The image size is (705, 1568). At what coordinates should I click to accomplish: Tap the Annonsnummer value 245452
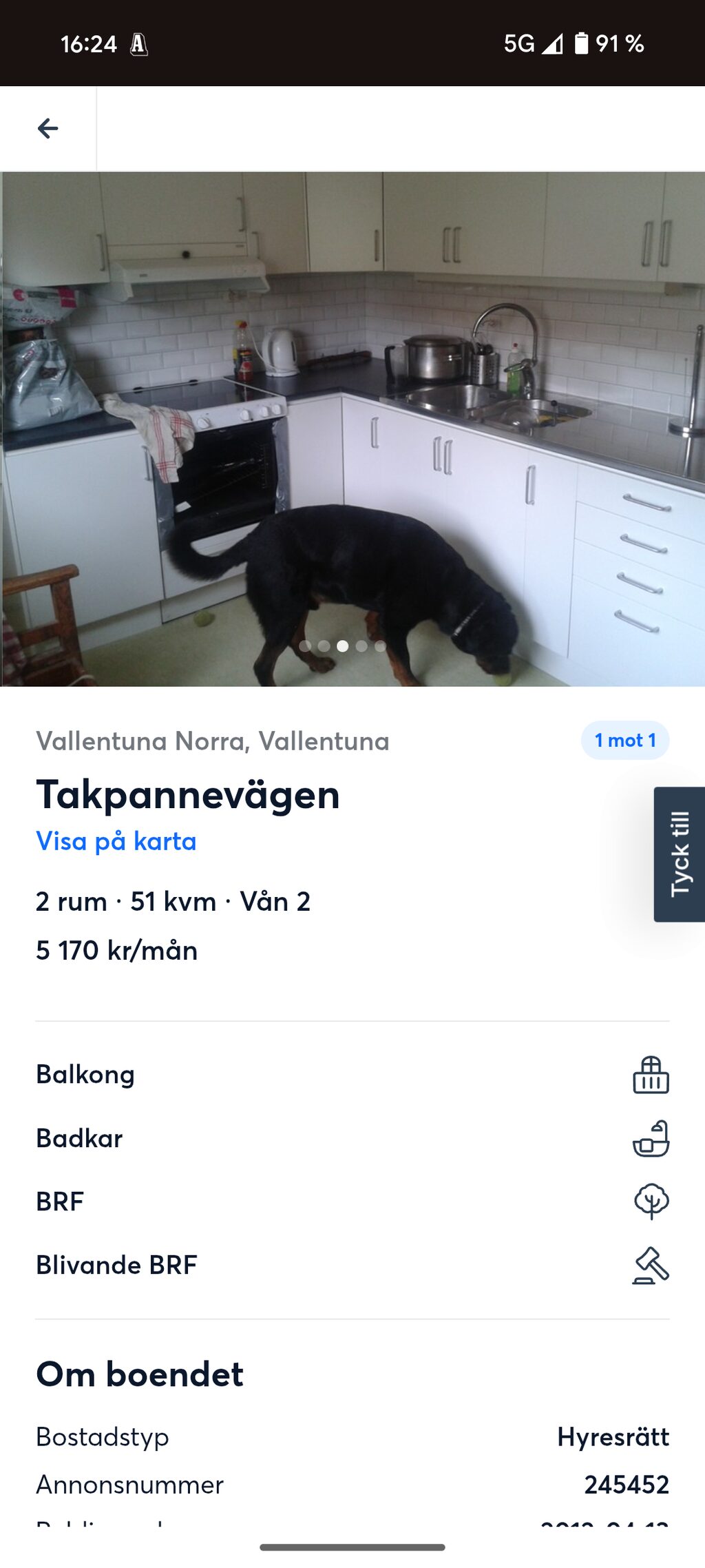click(x=626, y=1485)
